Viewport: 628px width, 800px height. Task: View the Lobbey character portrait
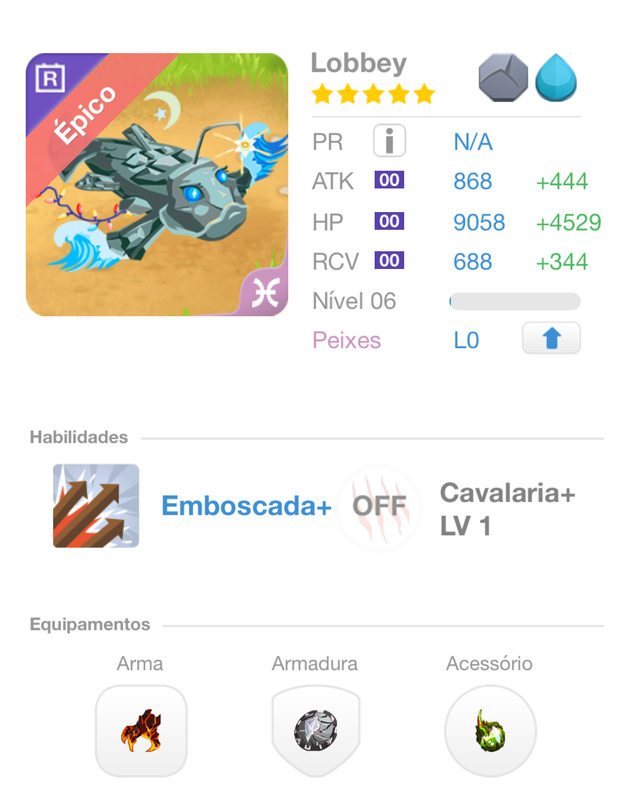click(157, 185)
